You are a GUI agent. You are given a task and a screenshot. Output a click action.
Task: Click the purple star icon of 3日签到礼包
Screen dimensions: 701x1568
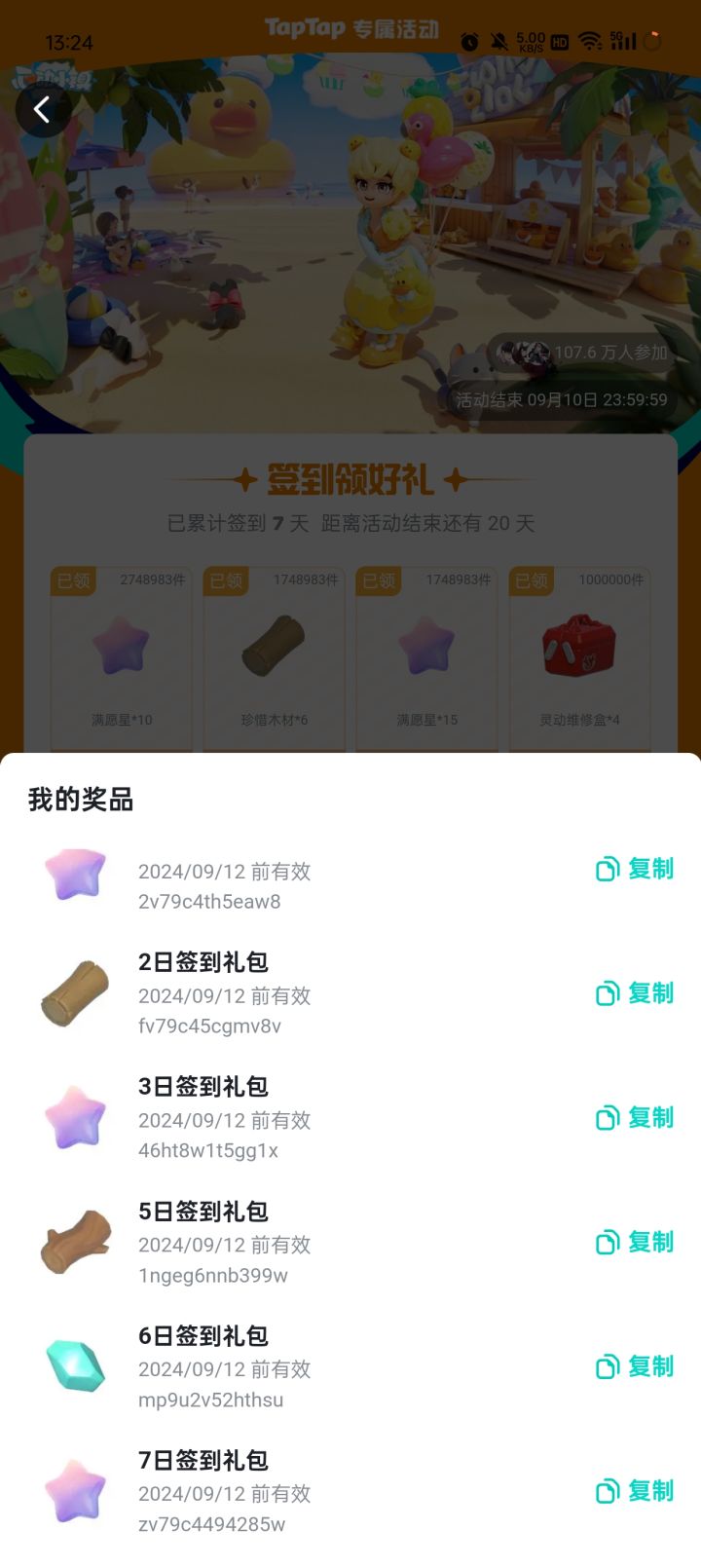click(x=76, y=1118)
